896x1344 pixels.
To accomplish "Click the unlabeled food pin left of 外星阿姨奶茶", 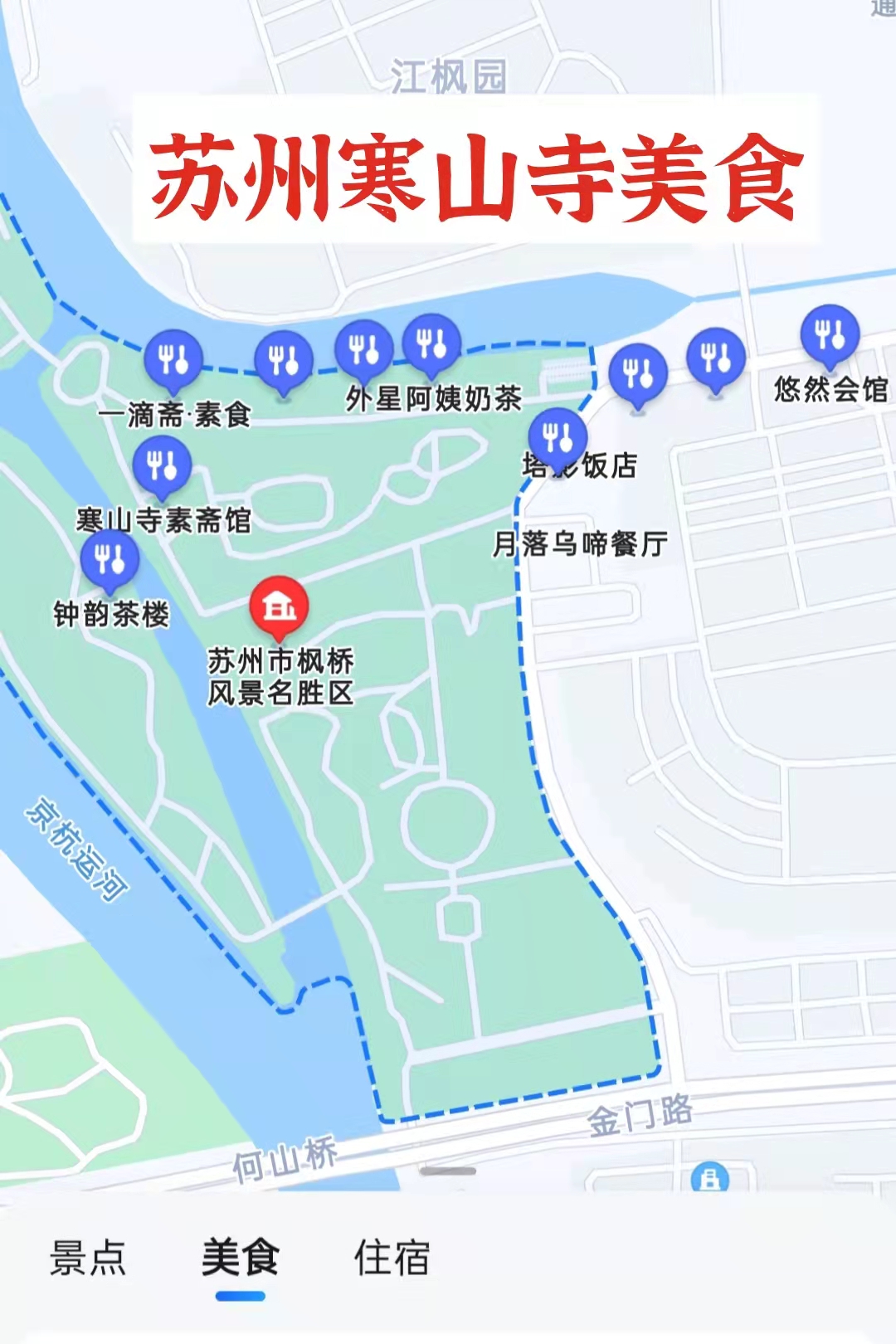I will [x=362, y=351].
